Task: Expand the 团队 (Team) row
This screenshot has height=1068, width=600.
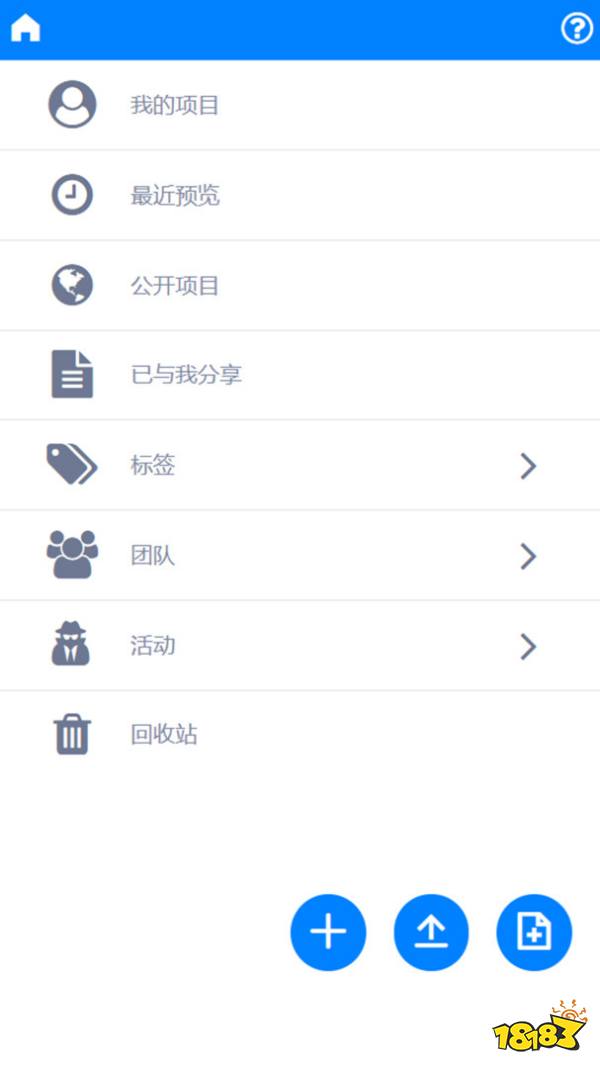Action: (300, 555)
